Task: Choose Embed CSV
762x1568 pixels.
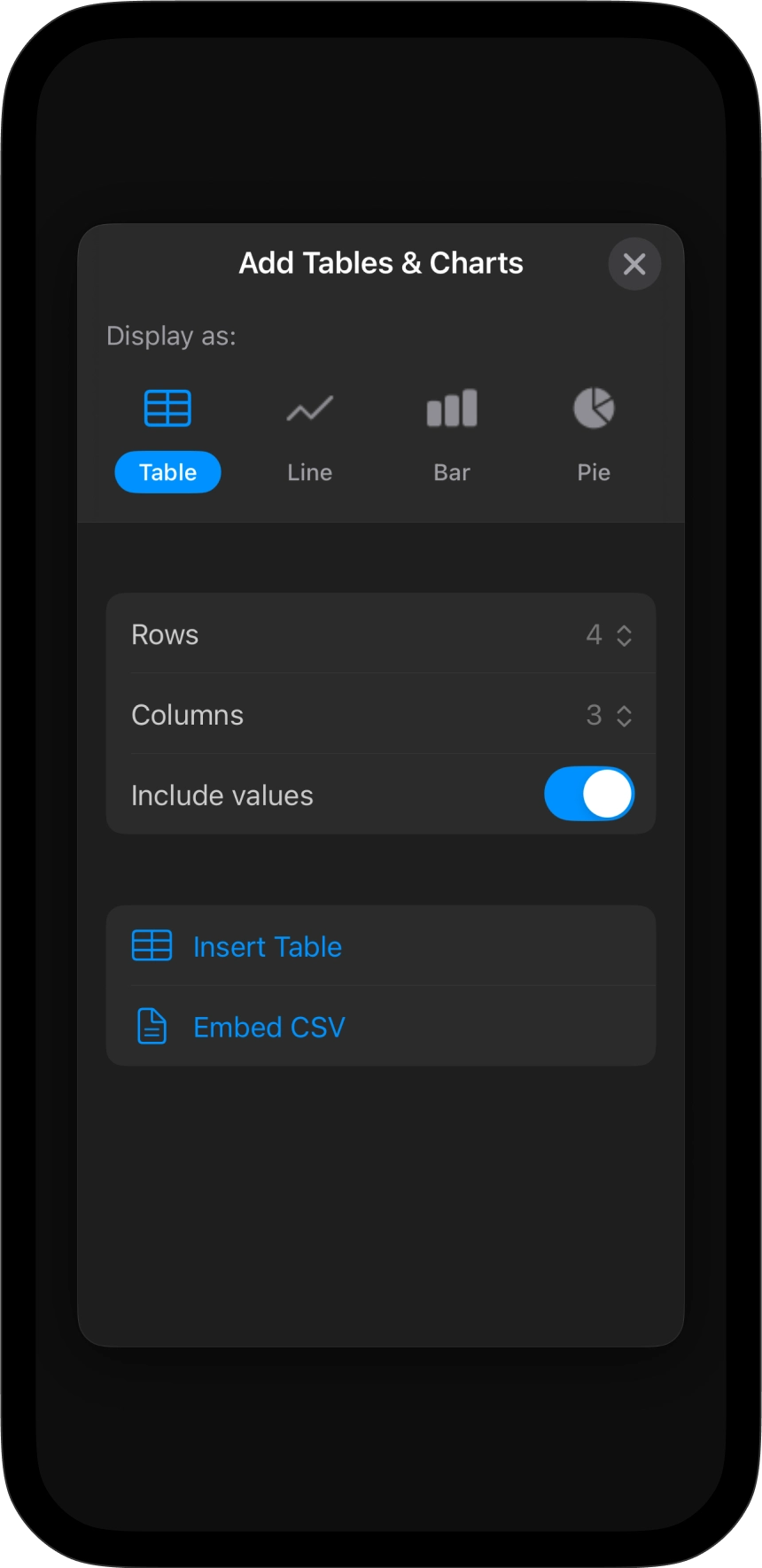Action: pyautogui.click(x=268, y=1028)
